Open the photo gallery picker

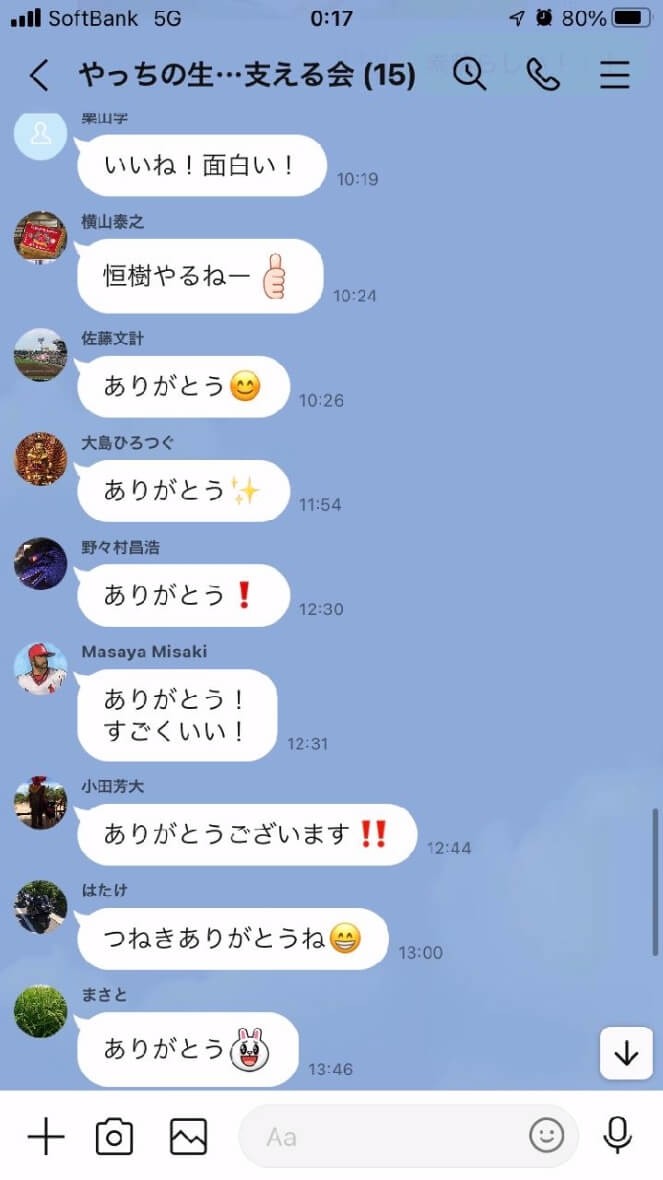coord(188,1136)
